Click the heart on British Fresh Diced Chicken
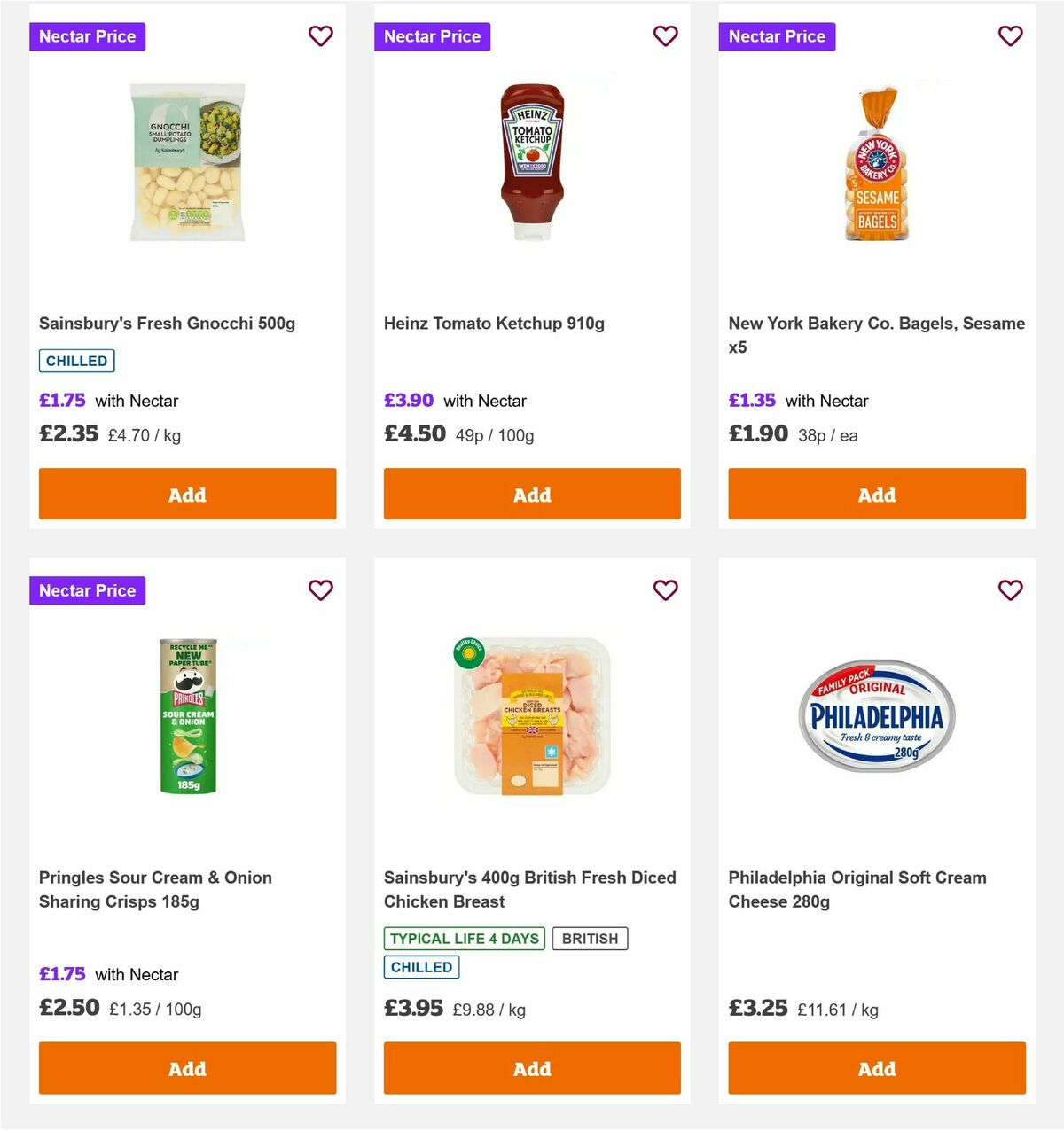The width and height of the screenshot is (1064, 1131). [x=665, y=589]
